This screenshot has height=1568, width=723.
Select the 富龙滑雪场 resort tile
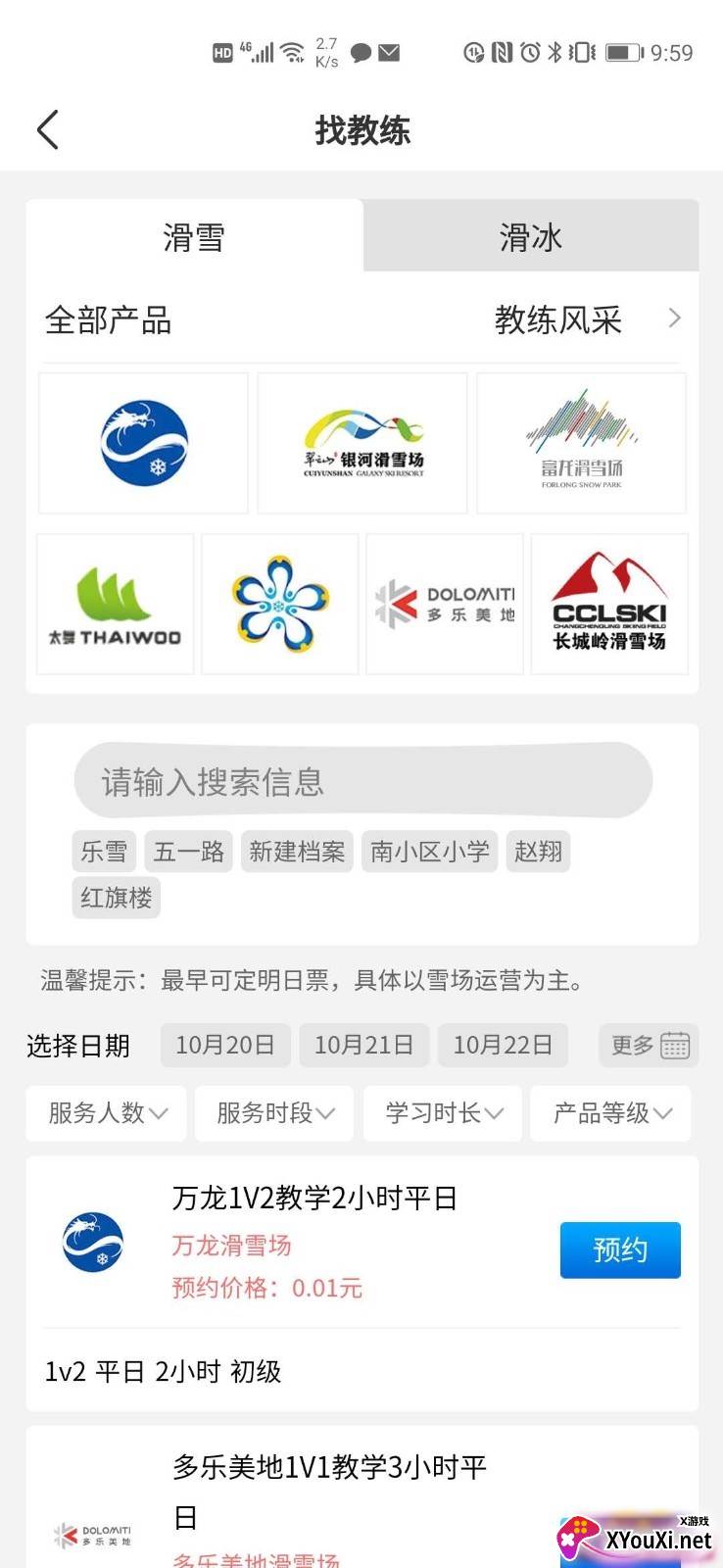[581, 443]
